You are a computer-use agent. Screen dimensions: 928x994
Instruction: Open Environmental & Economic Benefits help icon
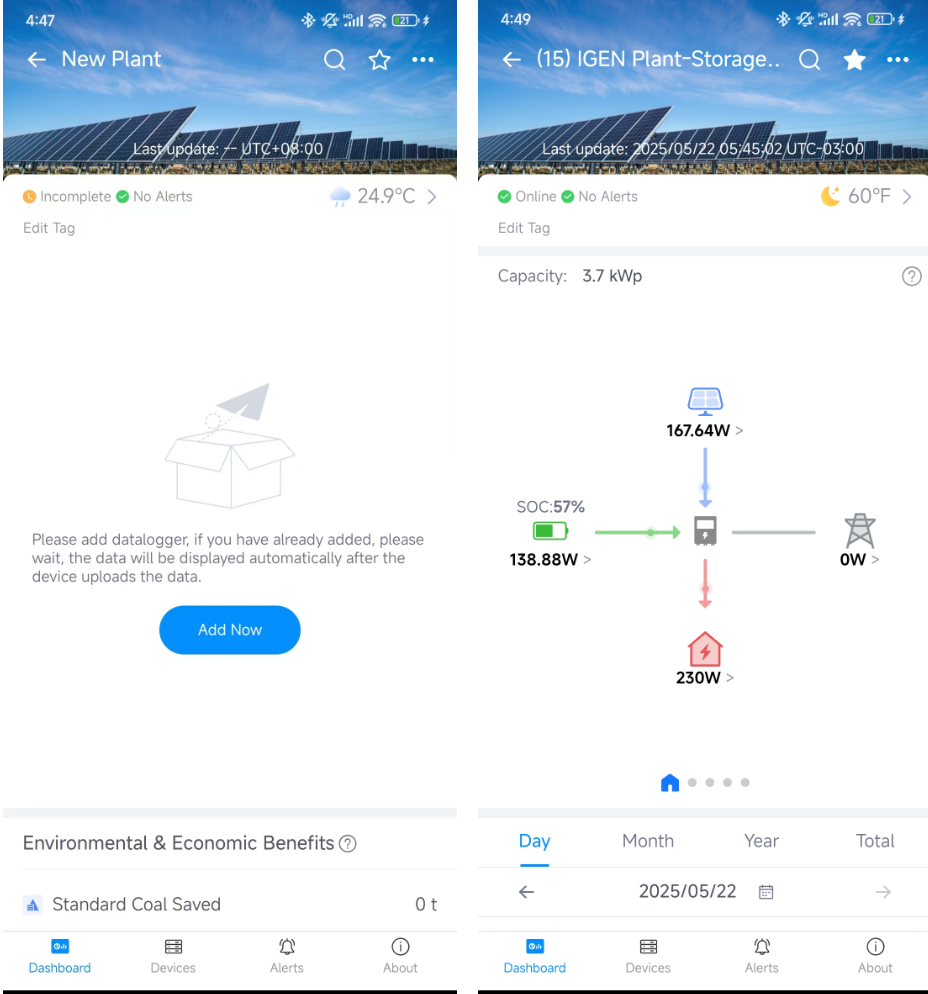click(348, 844)
